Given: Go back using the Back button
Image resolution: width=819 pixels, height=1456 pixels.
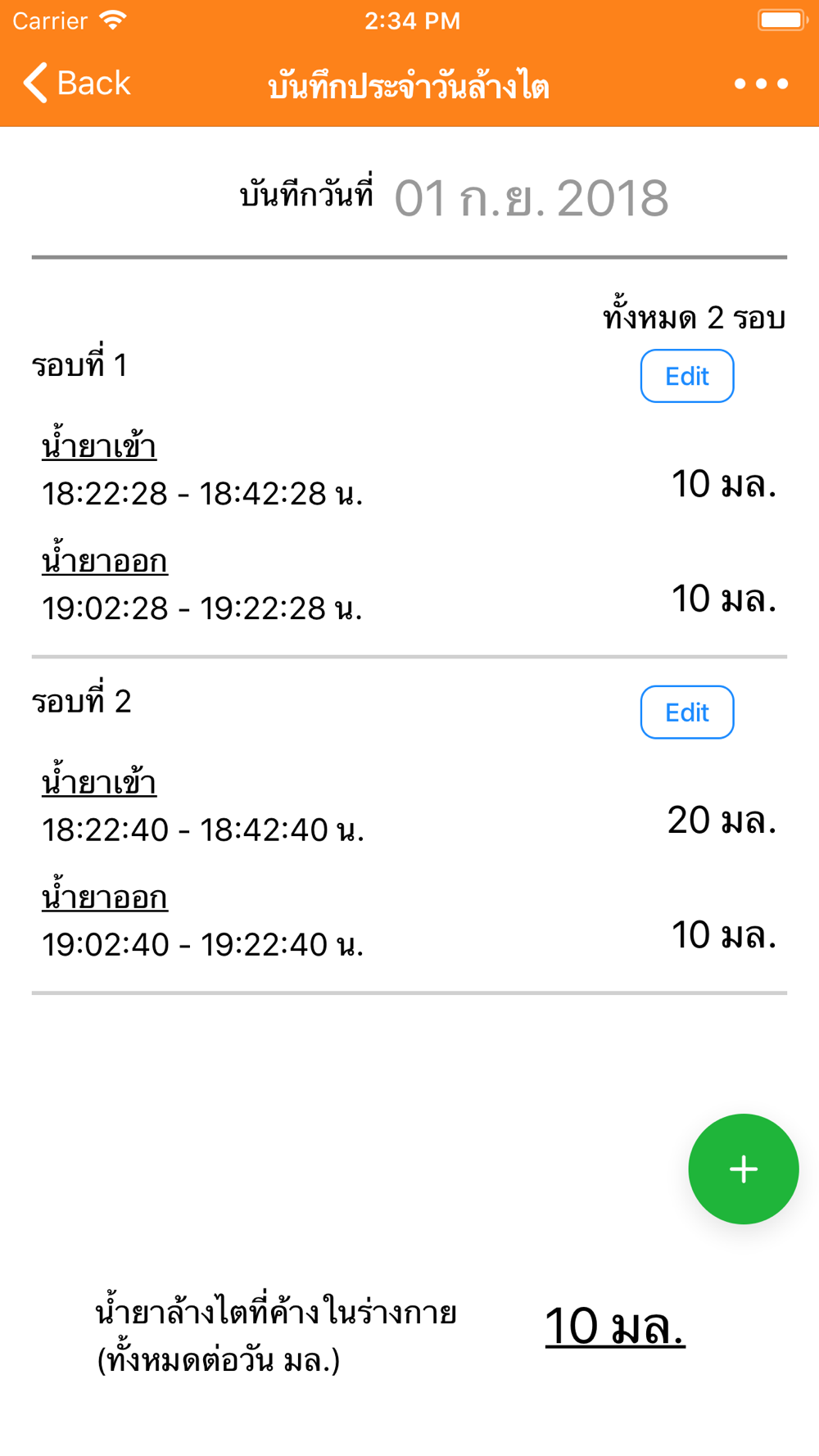Looking at the screenshot, I should coord(77,83).
